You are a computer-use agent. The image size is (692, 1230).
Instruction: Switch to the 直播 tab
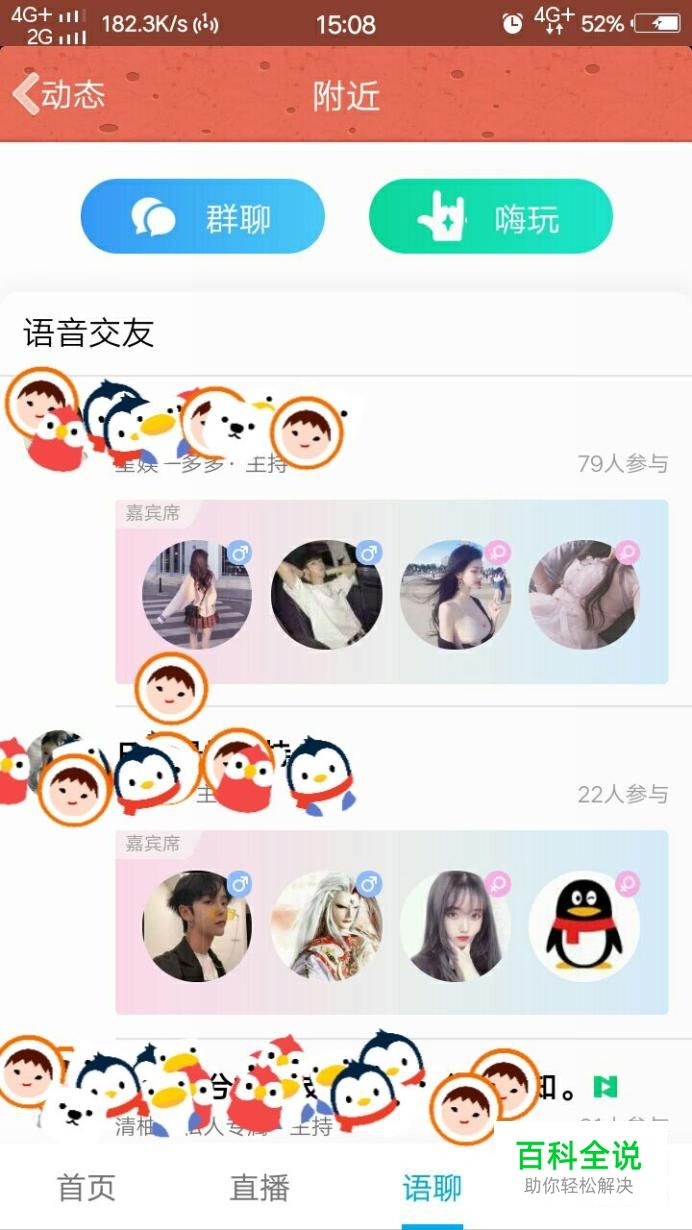259,1188
